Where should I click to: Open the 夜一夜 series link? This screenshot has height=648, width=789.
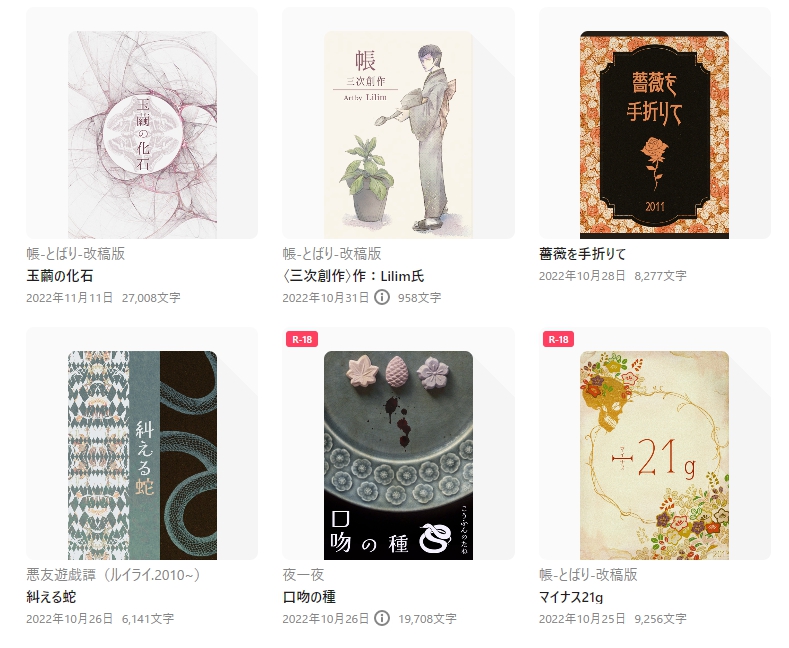[x=303, y=575]
